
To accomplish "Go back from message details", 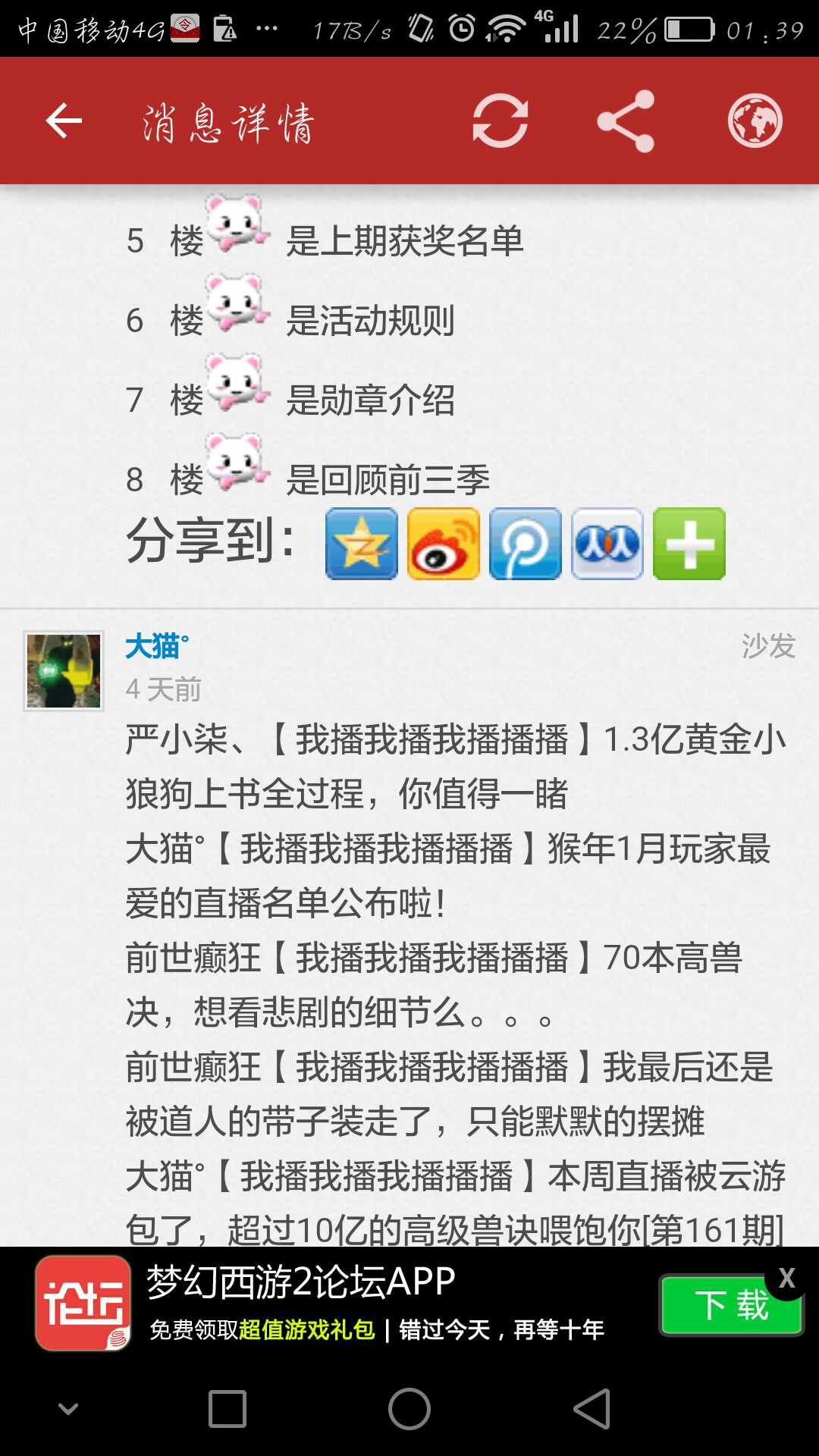I will point(64,121).
